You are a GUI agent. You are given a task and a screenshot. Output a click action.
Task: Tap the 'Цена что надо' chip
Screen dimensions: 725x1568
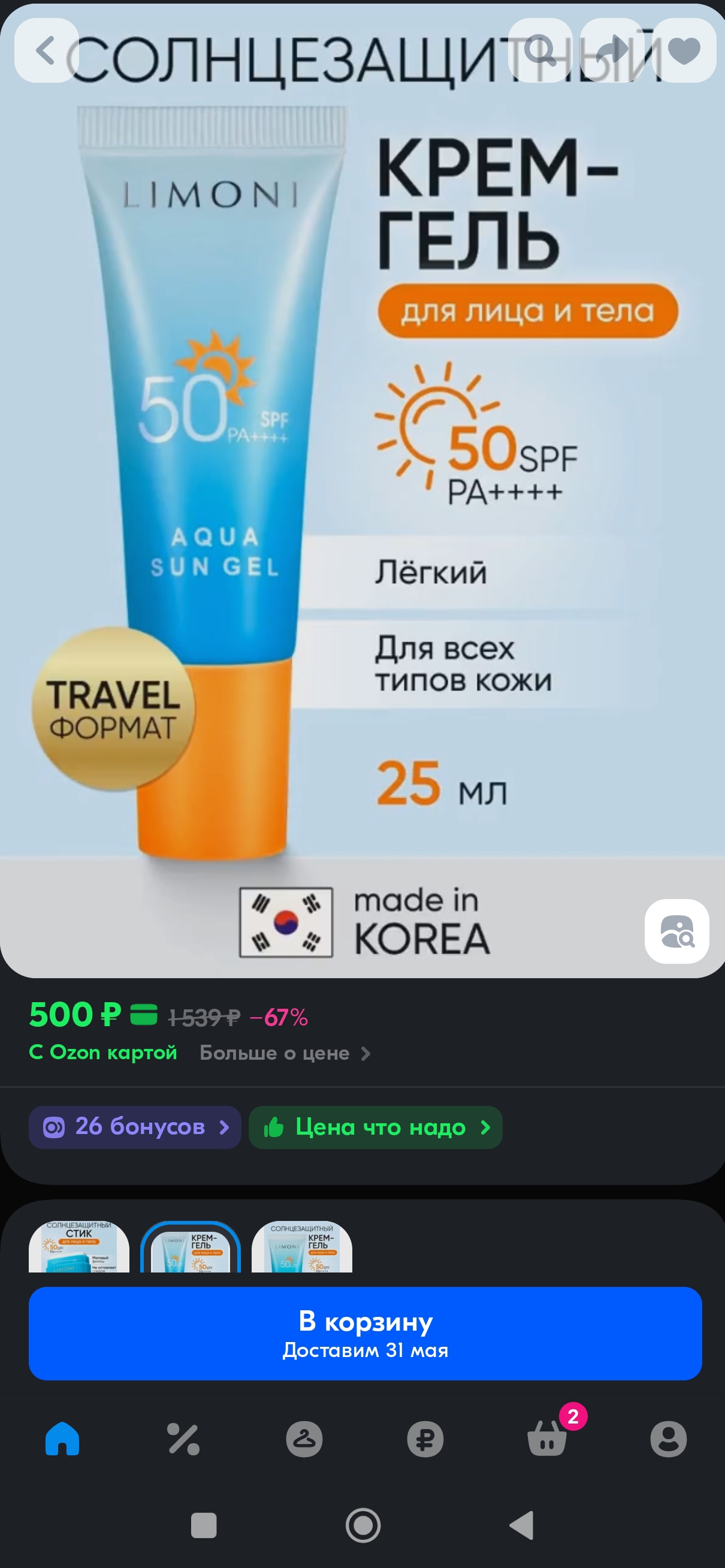[x=376, y=1127]
